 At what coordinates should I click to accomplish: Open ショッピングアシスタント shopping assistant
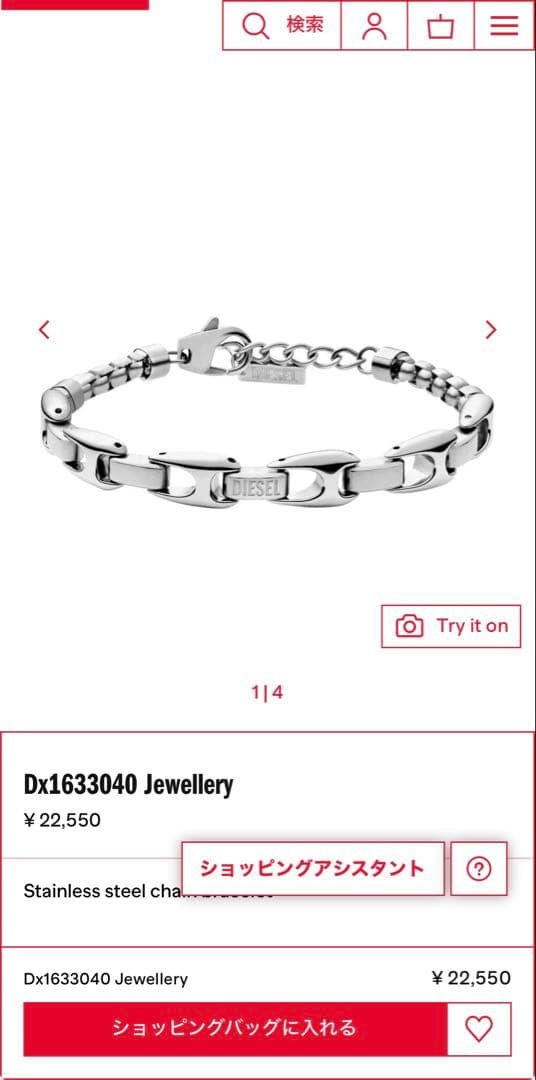313,868
